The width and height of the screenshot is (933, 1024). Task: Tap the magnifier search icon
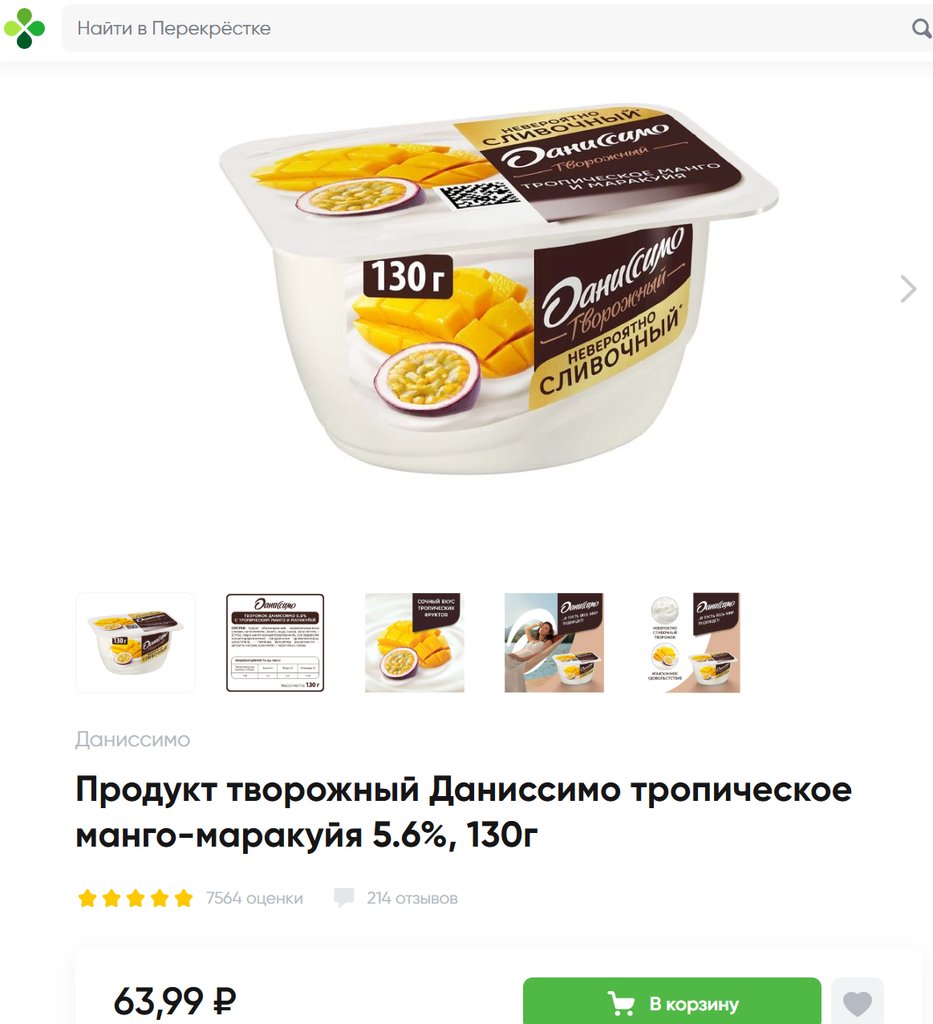coord(921,28)
